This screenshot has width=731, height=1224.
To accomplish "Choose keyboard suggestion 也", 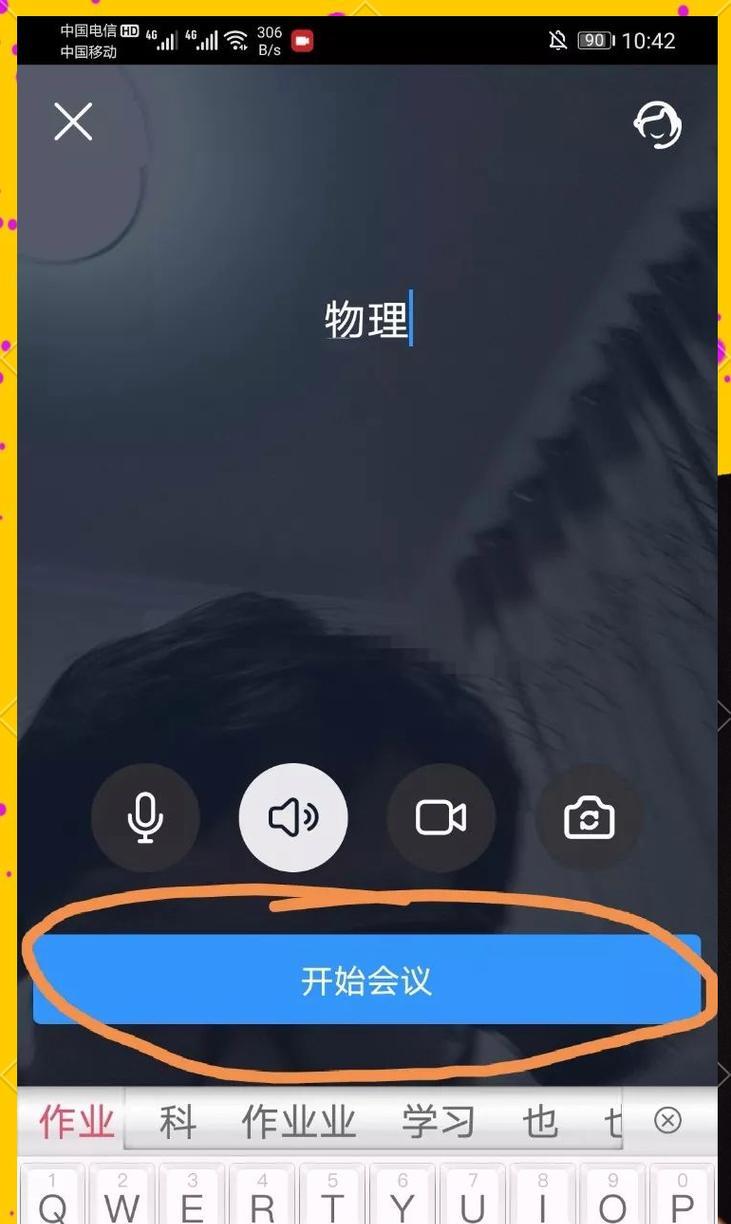I will (x=540, y=1122).
